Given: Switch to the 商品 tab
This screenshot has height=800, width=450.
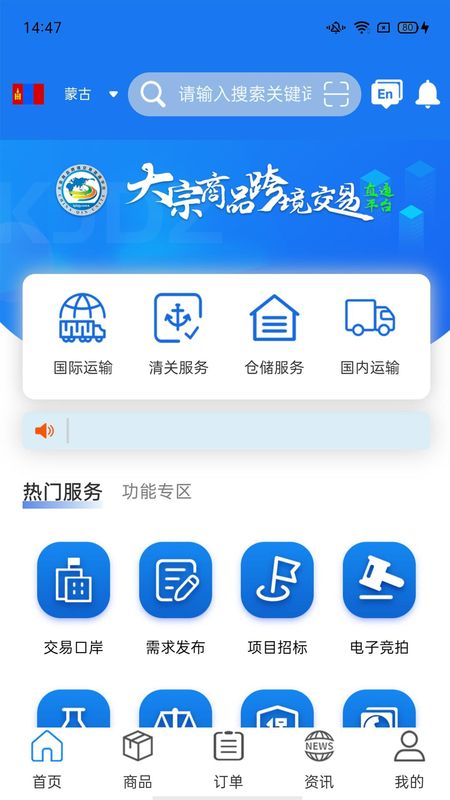Looking at the screenshot, I should coord(138,760).
